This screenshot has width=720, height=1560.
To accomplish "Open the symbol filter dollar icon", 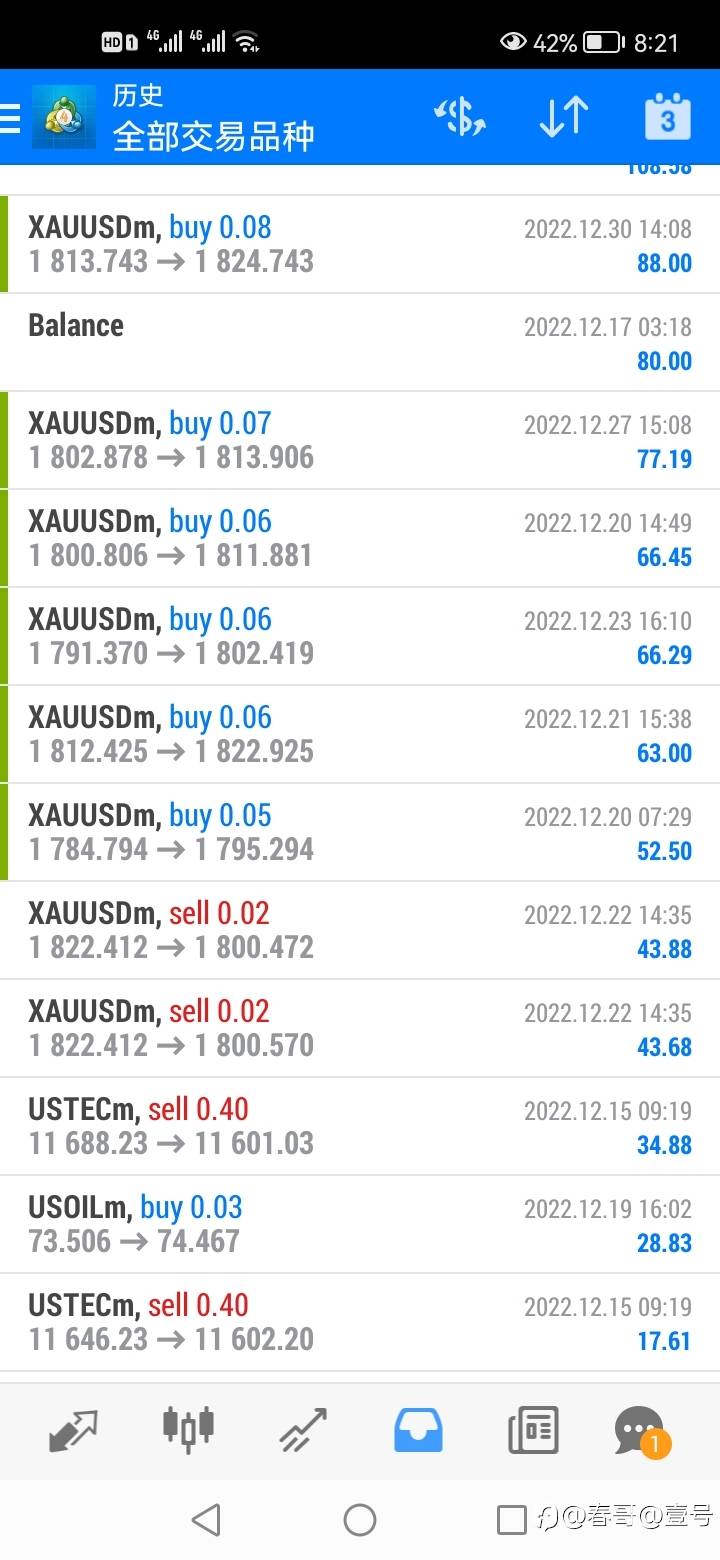I will 460,118.
